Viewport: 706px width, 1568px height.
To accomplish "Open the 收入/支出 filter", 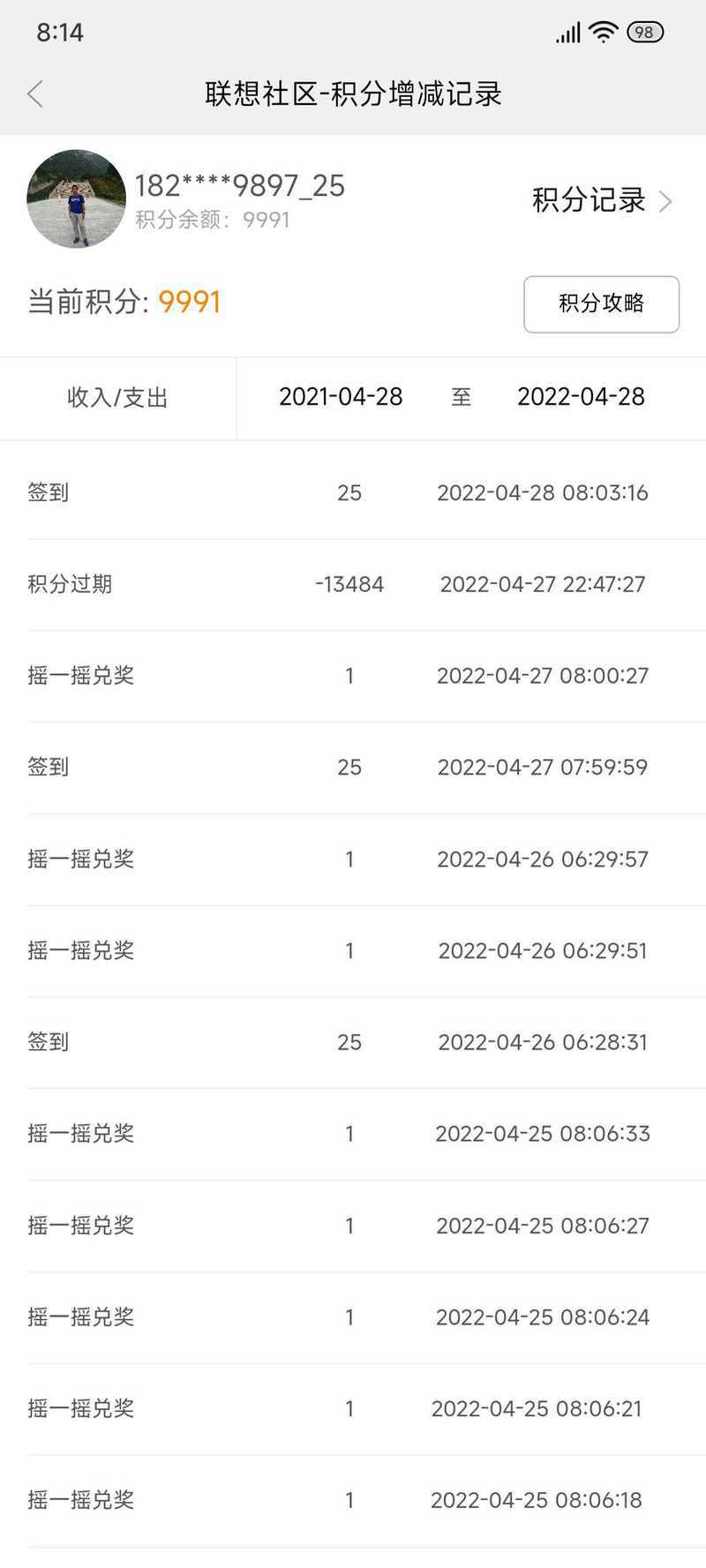I will pyautogui.click(x=117, y=398).
